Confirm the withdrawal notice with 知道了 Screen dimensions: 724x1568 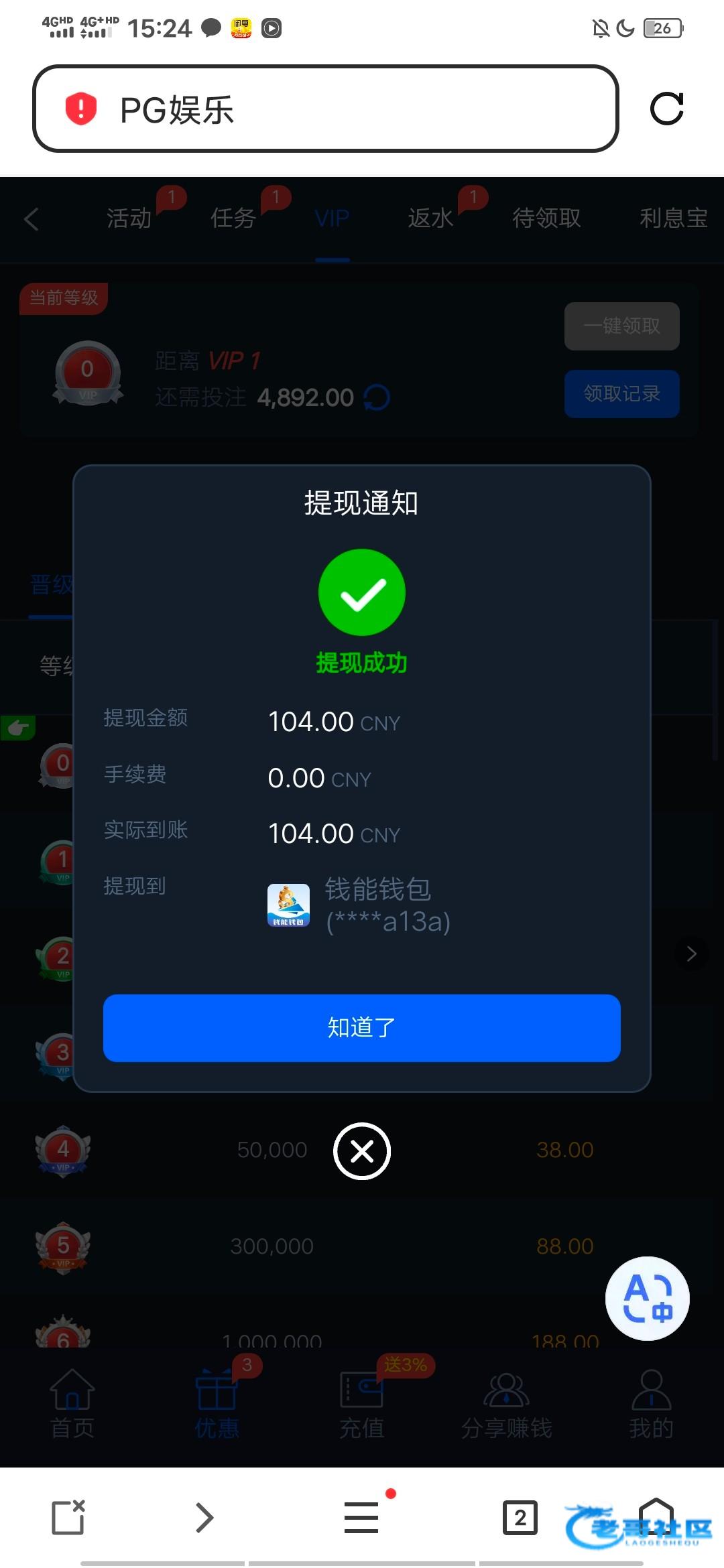click(361, 1027)
